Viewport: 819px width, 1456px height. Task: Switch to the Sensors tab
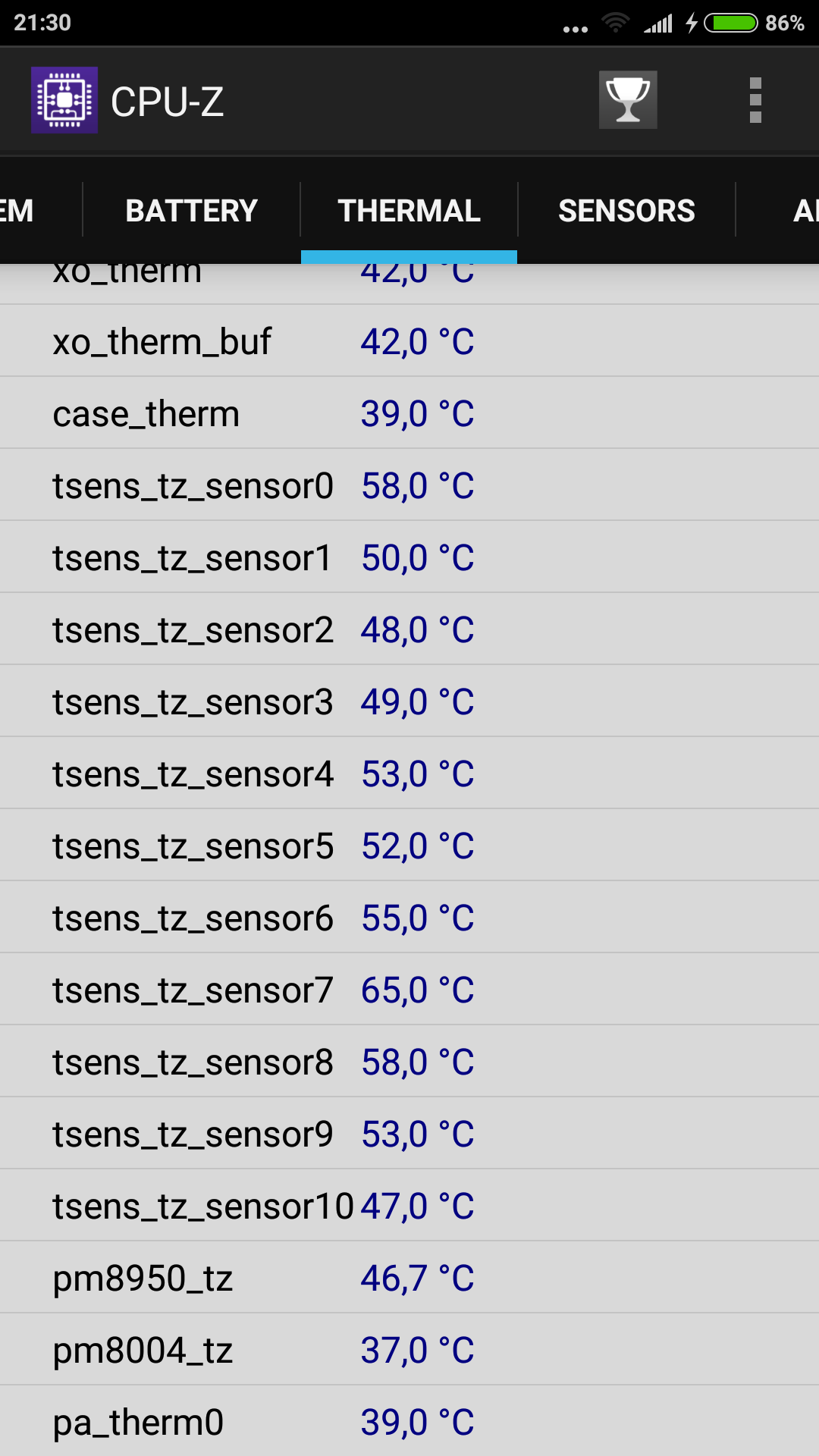626,211
